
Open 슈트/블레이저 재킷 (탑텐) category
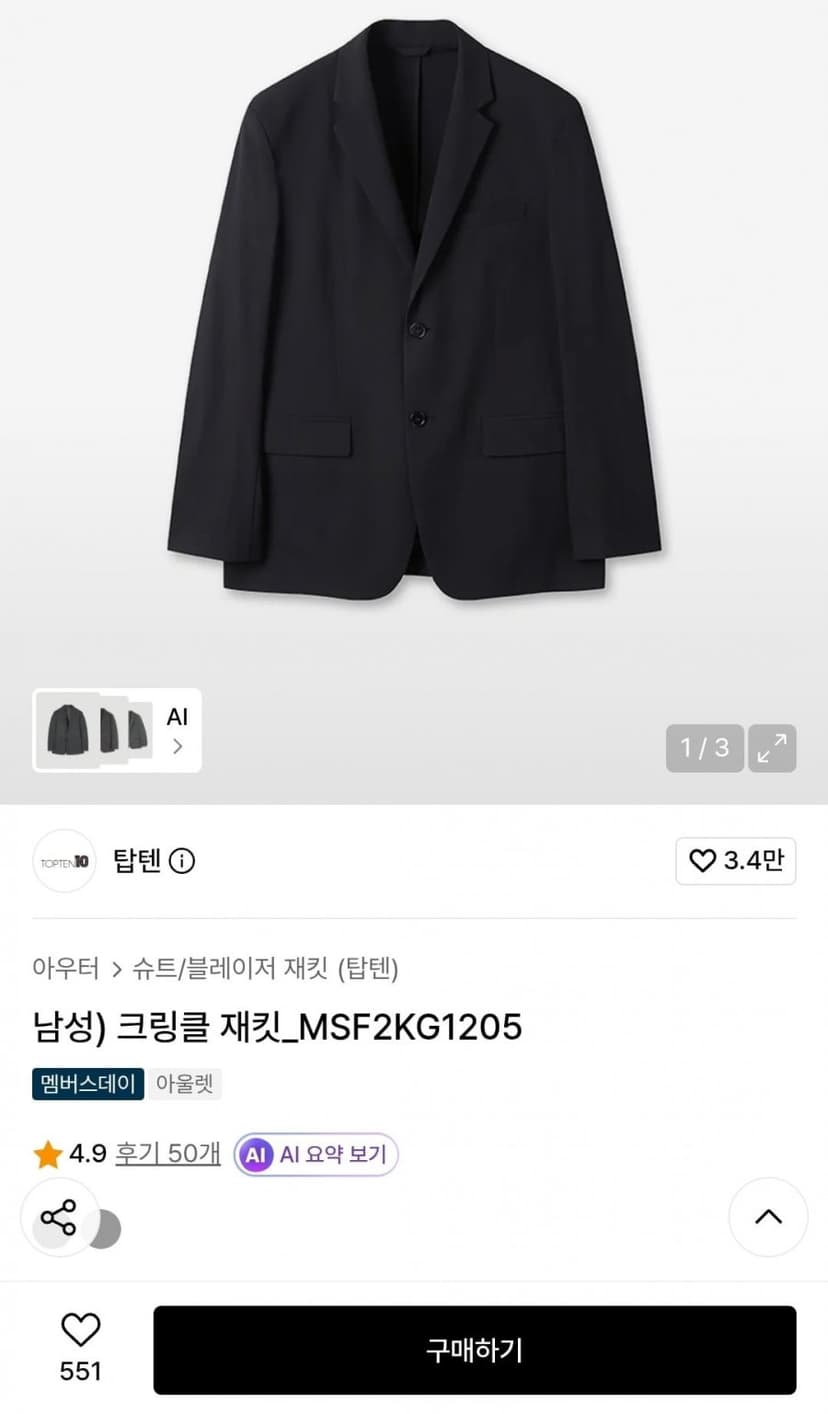click(266, 968)
